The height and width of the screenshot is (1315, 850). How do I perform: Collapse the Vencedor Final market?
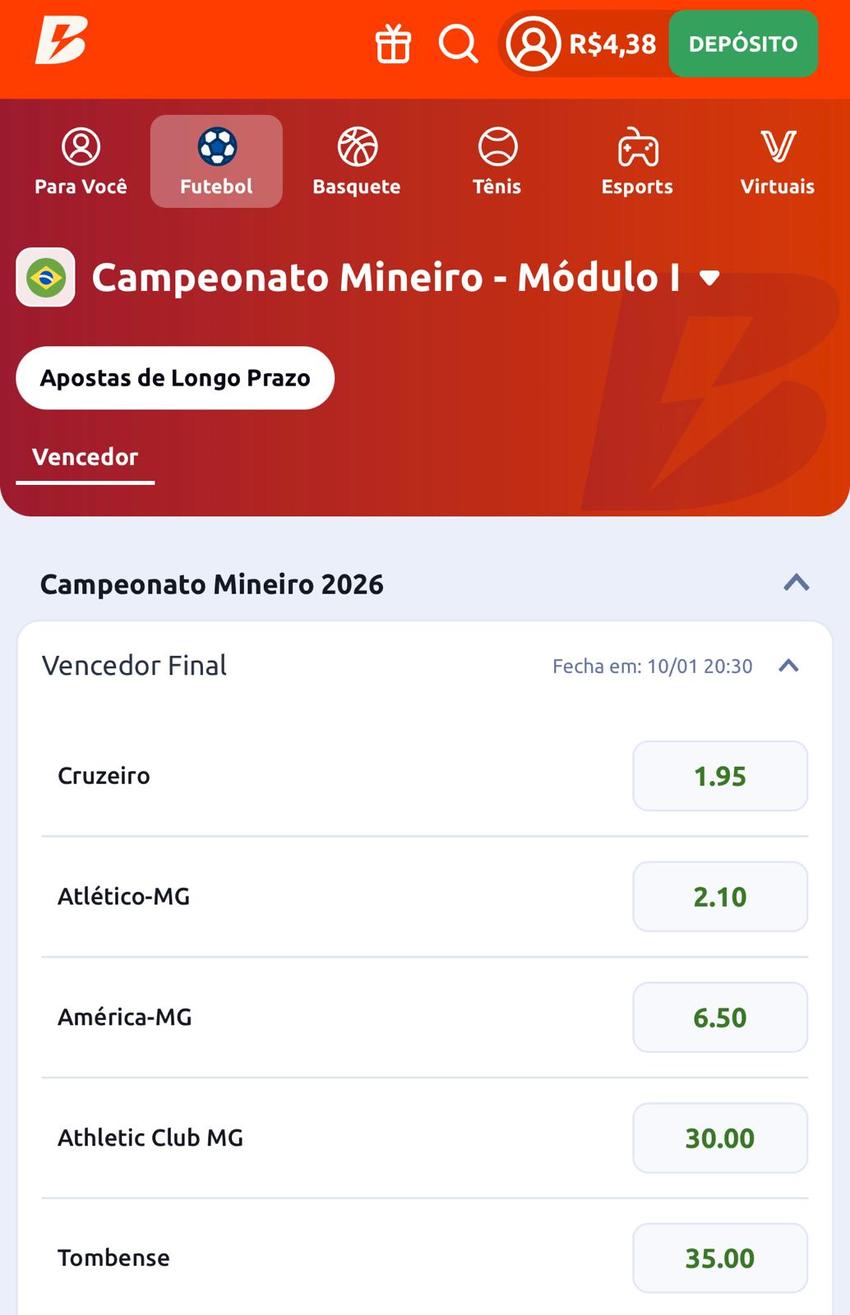[787, 665]
